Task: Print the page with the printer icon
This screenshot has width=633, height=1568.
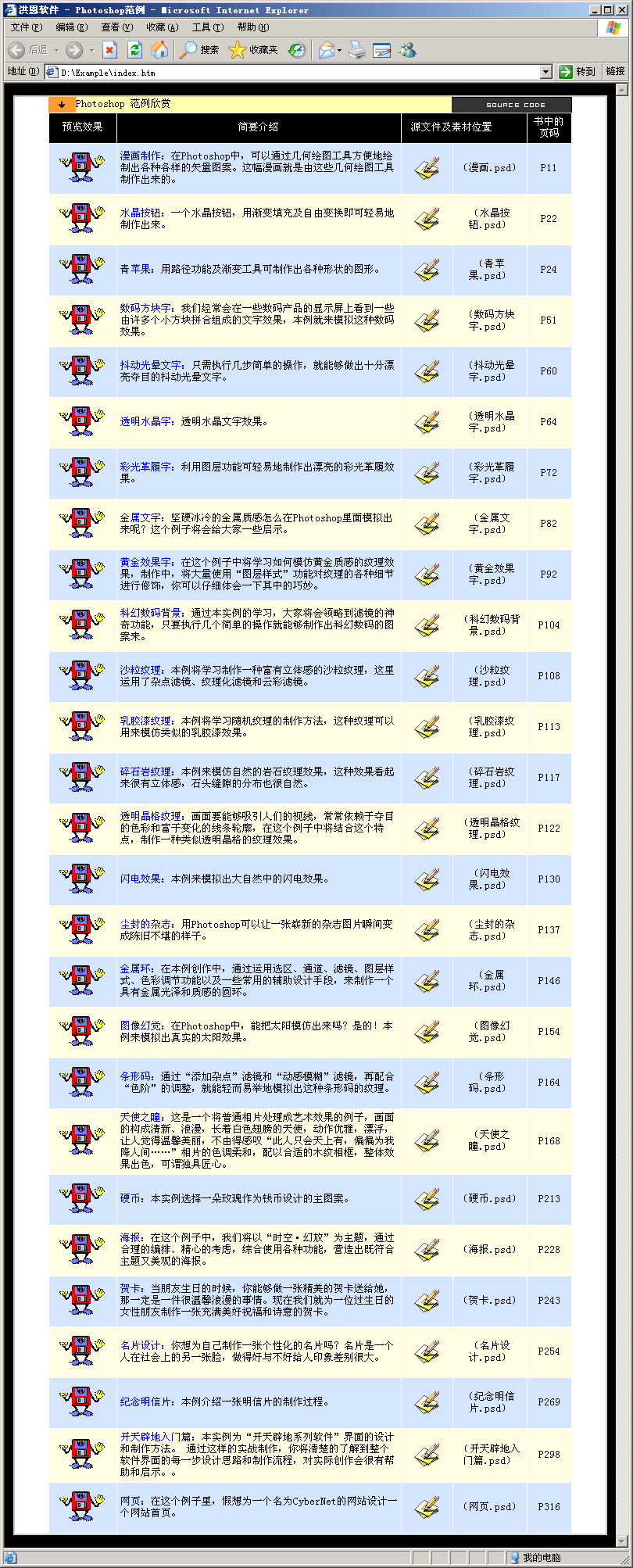Action: [356, 50]
